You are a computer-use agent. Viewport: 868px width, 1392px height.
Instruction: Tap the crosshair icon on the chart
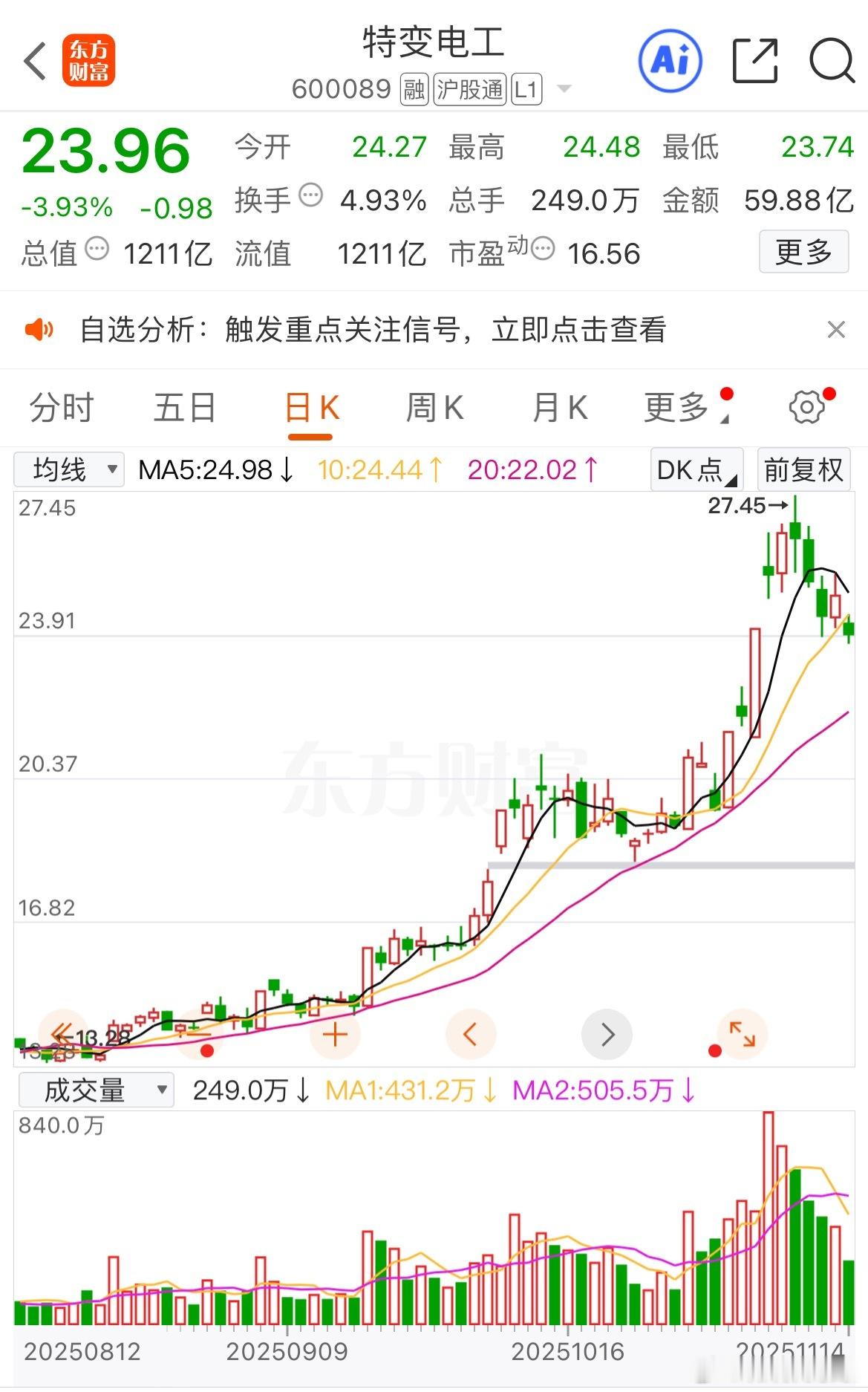(x=334, y=1033)
